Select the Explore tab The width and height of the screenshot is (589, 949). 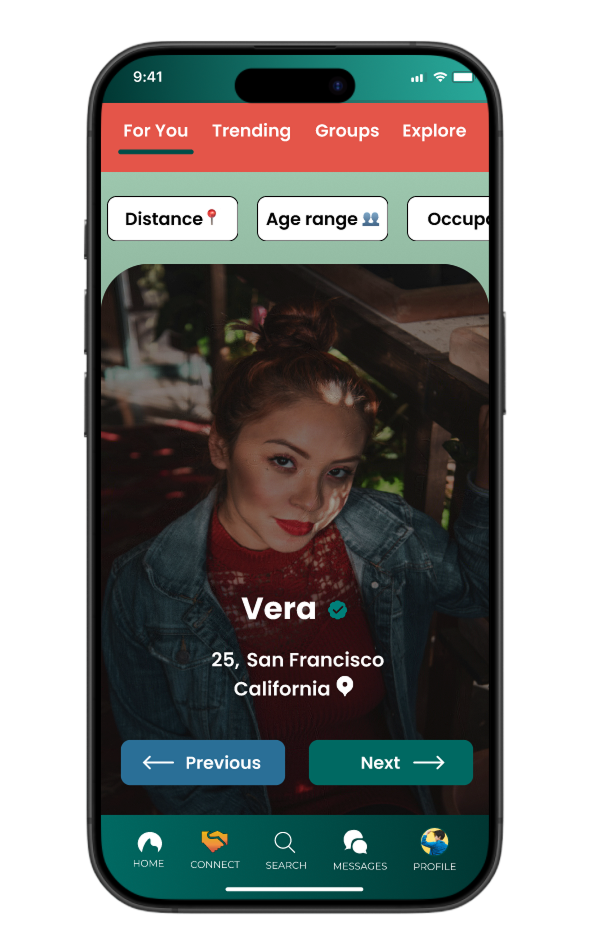434,131
